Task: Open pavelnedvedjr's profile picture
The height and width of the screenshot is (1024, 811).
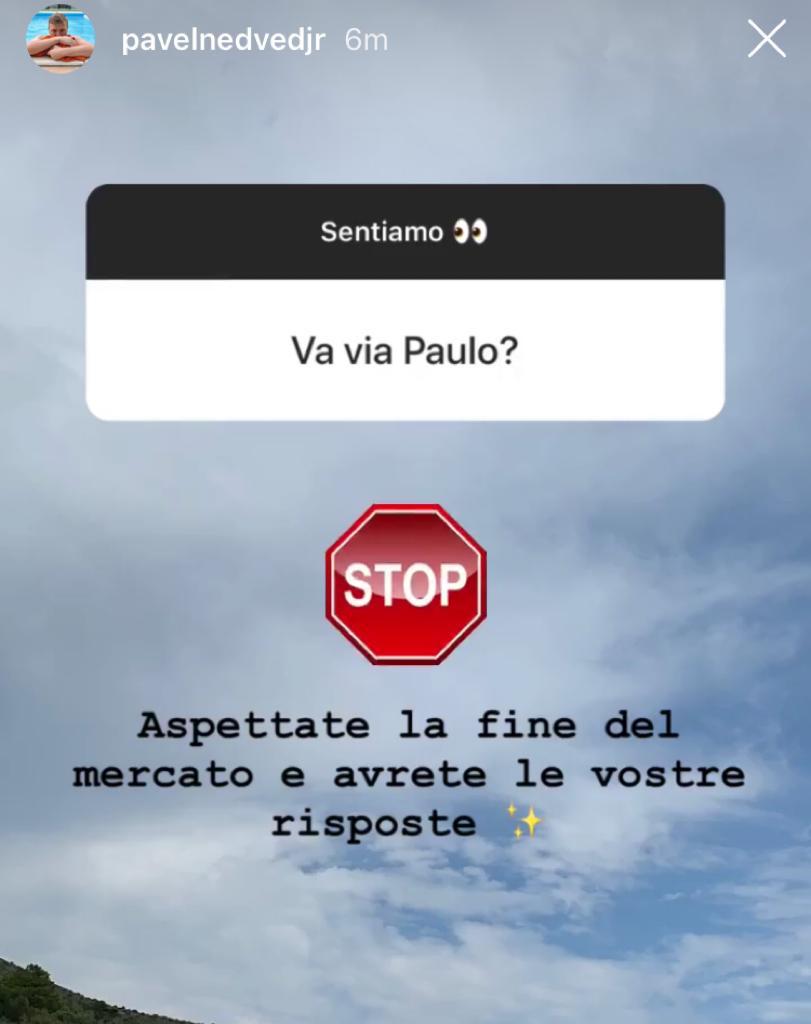Action: pyautogui.click(x=60, y=40)
